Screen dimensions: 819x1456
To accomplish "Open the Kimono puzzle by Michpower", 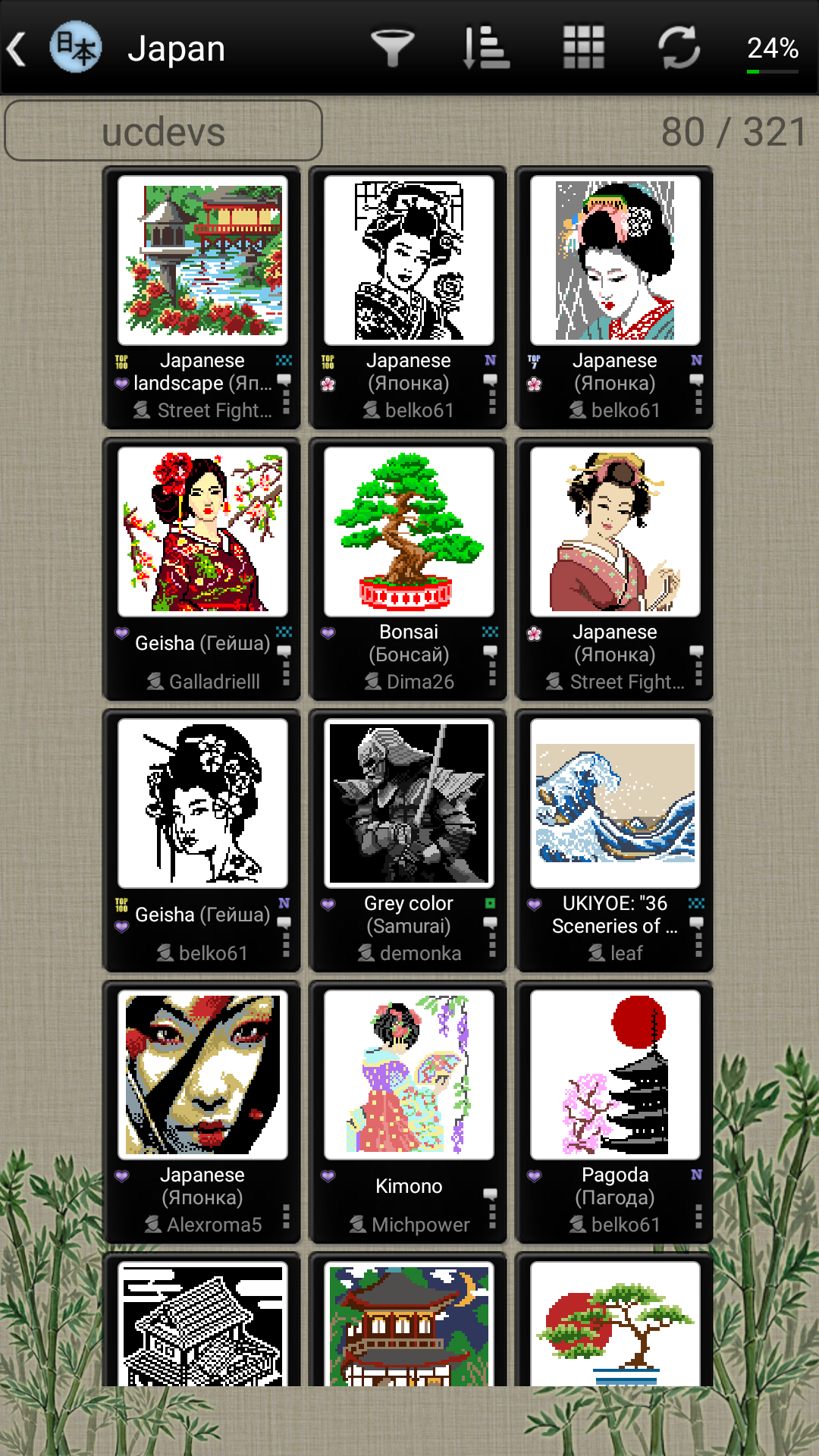I will point(409,1075).
